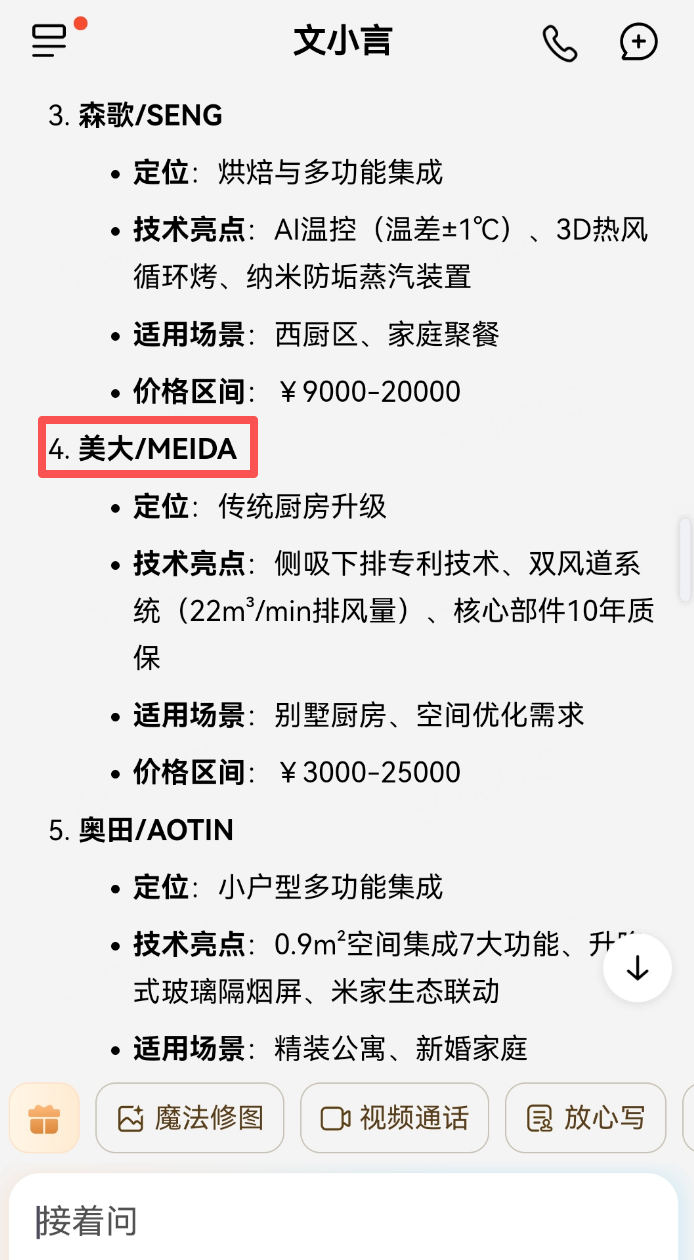The image size is (694, 1260).
Task: Jump to bottom with the down arrow
Action: pos(637,968)
